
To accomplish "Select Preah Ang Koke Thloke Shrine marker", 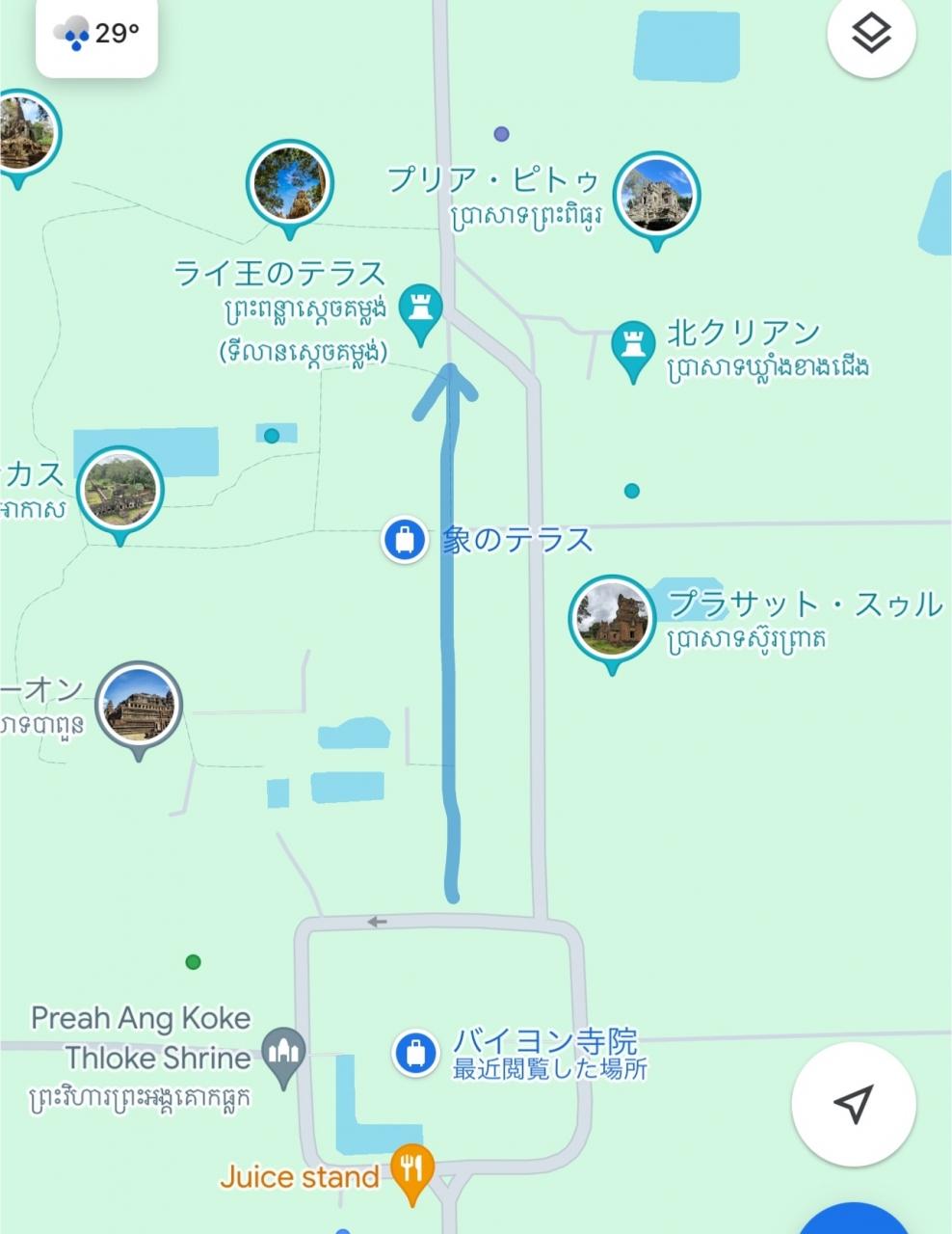I will 283,1057.
